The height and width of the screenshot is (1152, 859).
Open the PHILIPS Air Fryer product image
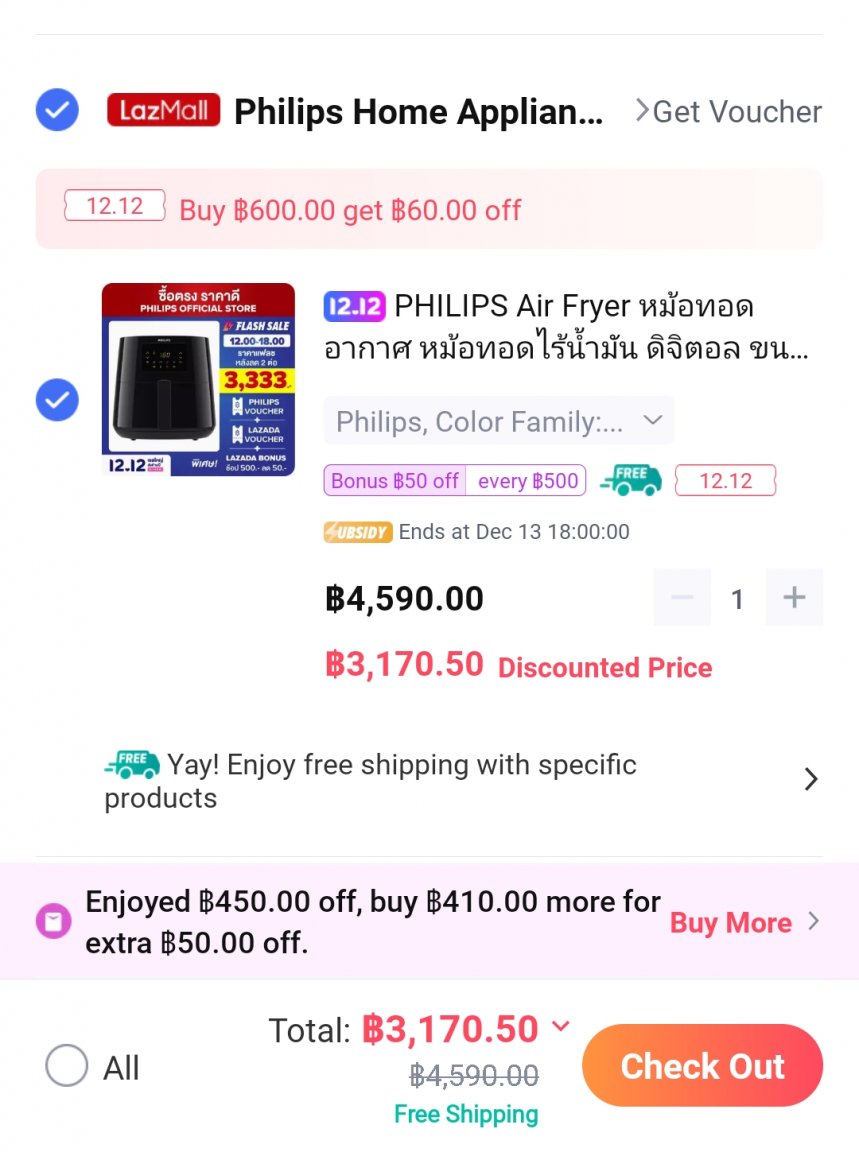tap(198, 380)
